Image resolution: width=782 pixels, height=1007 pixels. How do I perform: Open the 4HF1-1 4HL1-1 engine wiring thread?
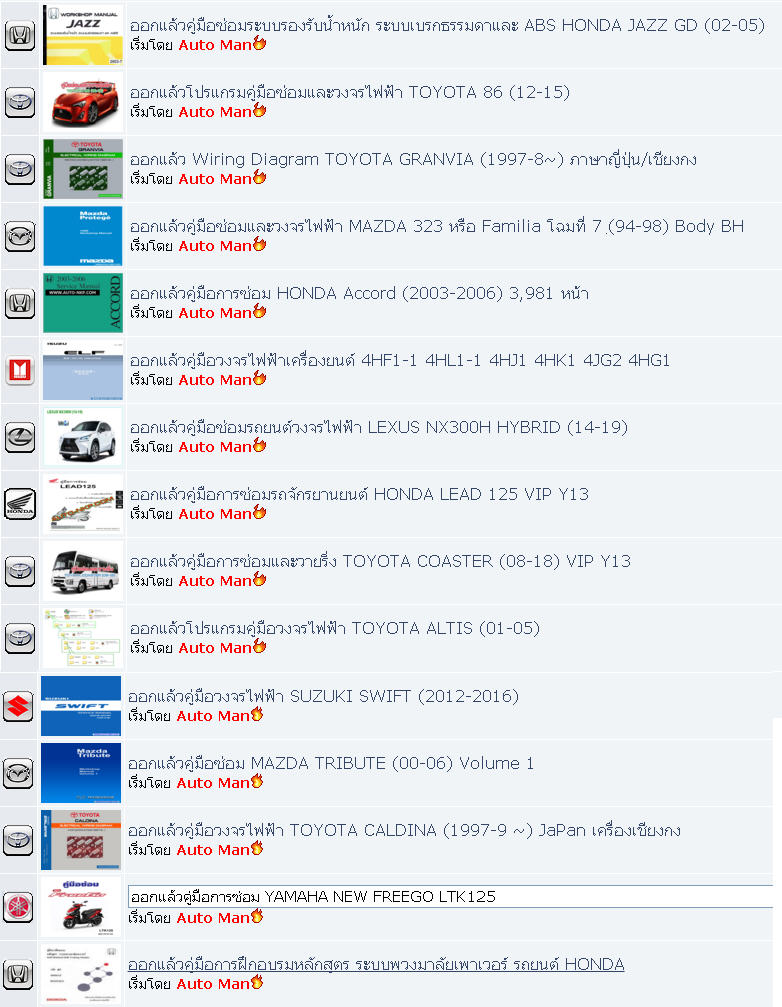tap(400, 360)
